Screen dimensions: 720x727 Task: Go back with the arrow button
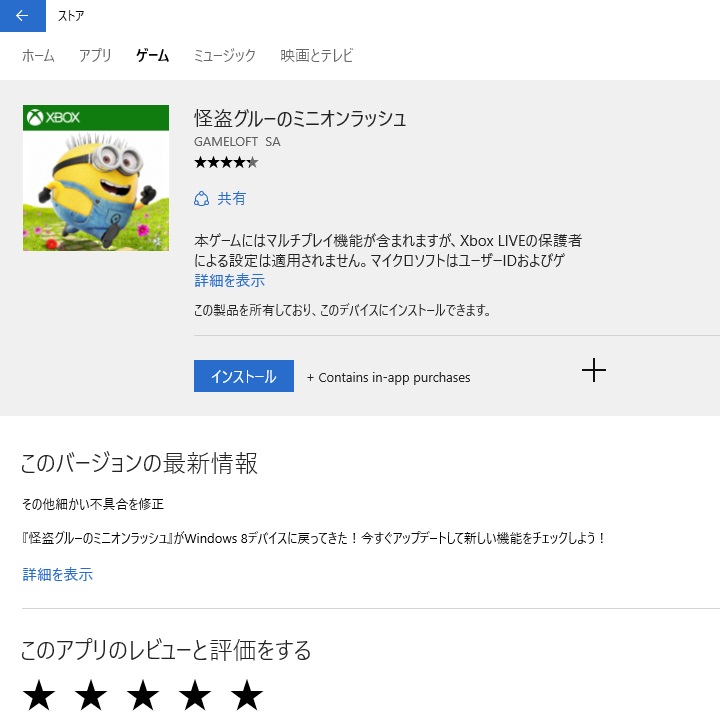(22, 15)
